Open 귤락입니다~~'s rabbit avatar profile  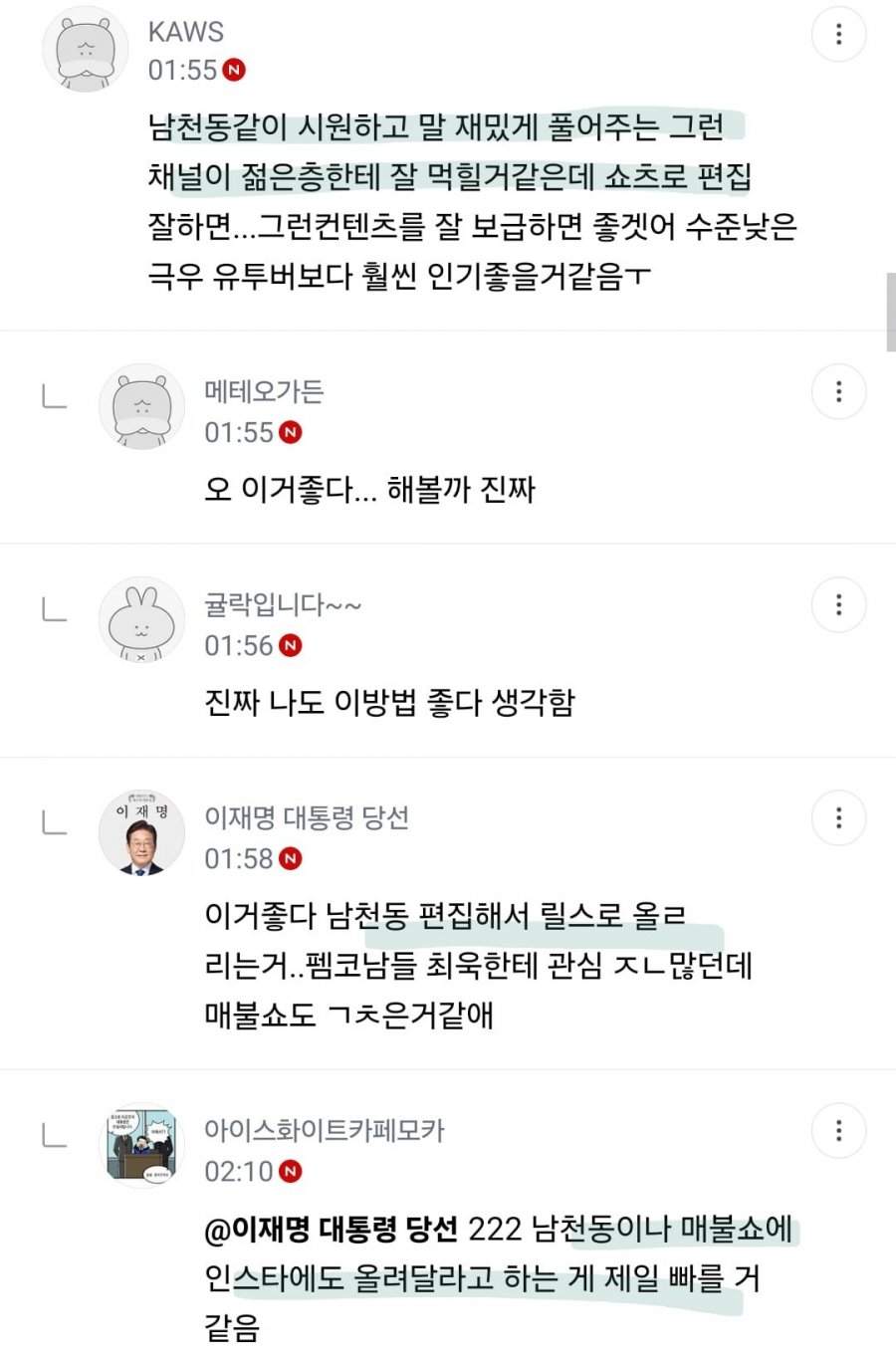click(x=141, y=619)
